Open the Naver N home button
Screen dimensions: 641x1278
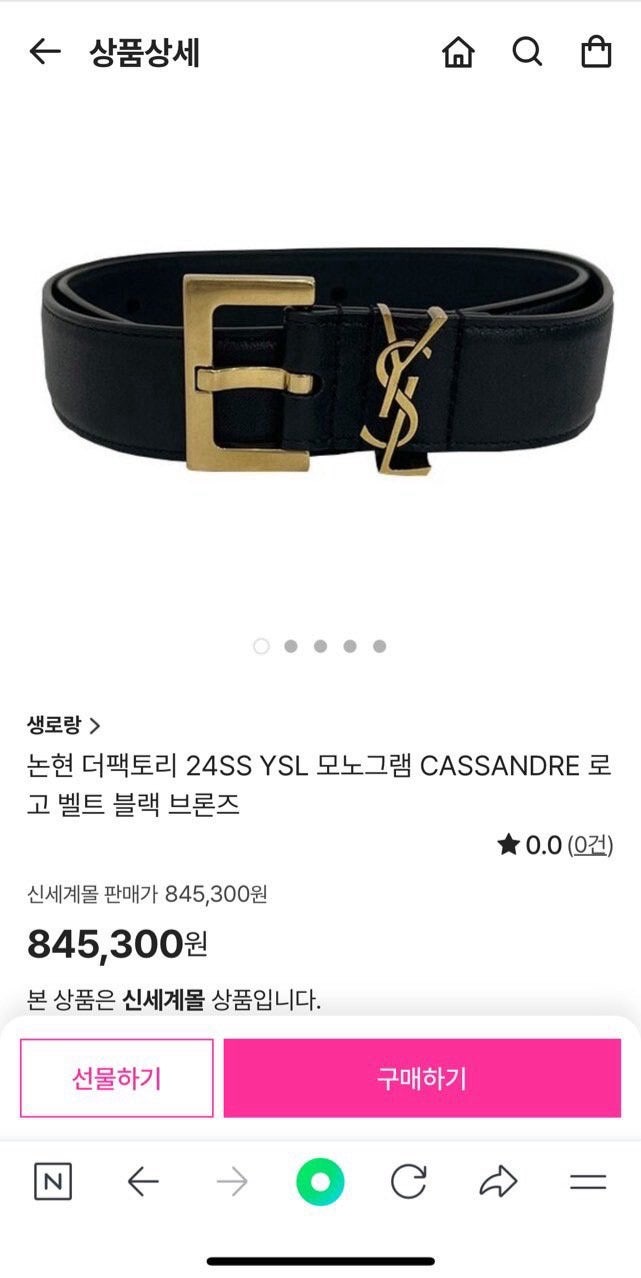click(53, 1183)
